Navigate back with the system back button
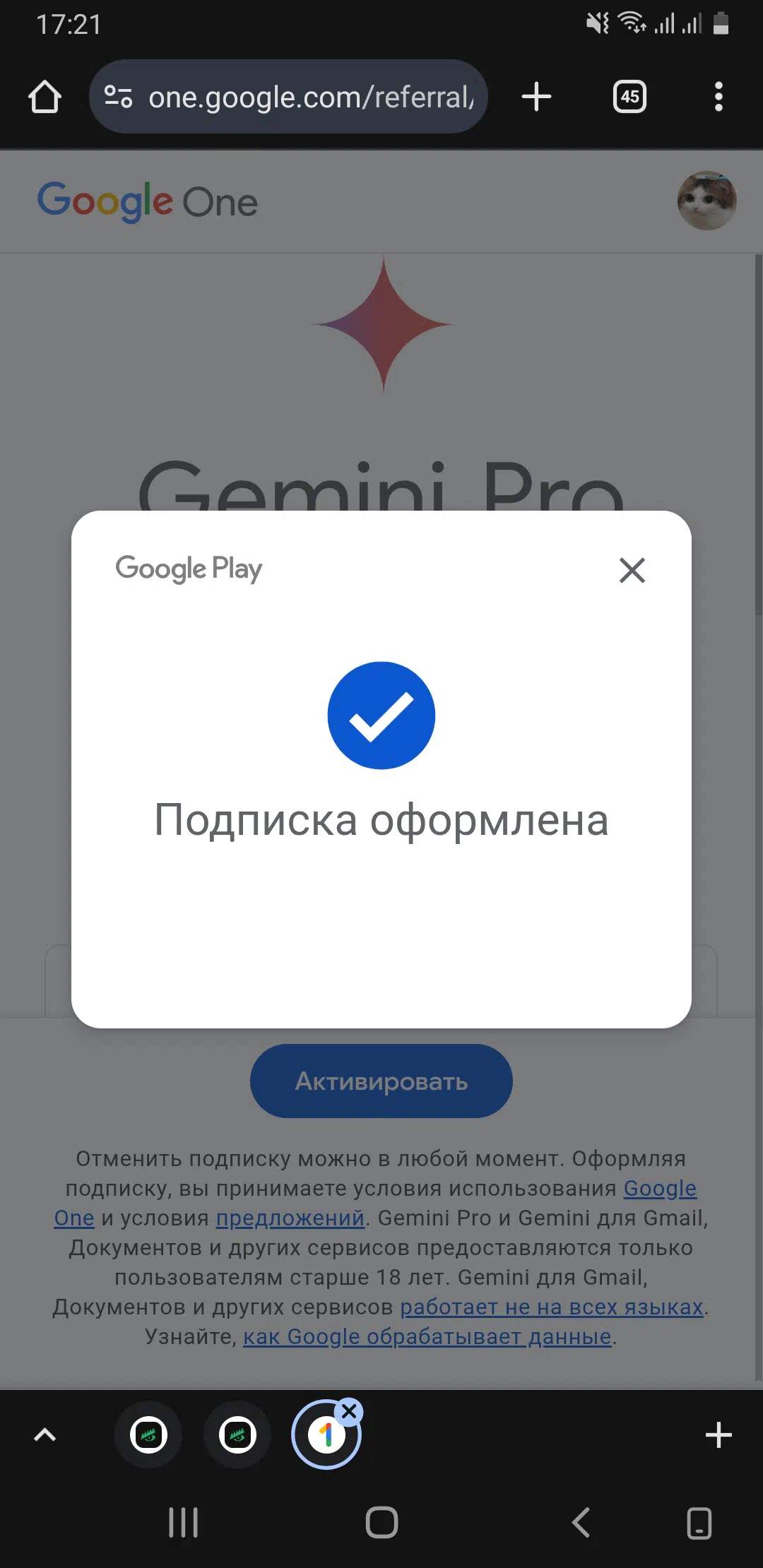Screen dimensions: 763x1568 [x=581, y=1522]
